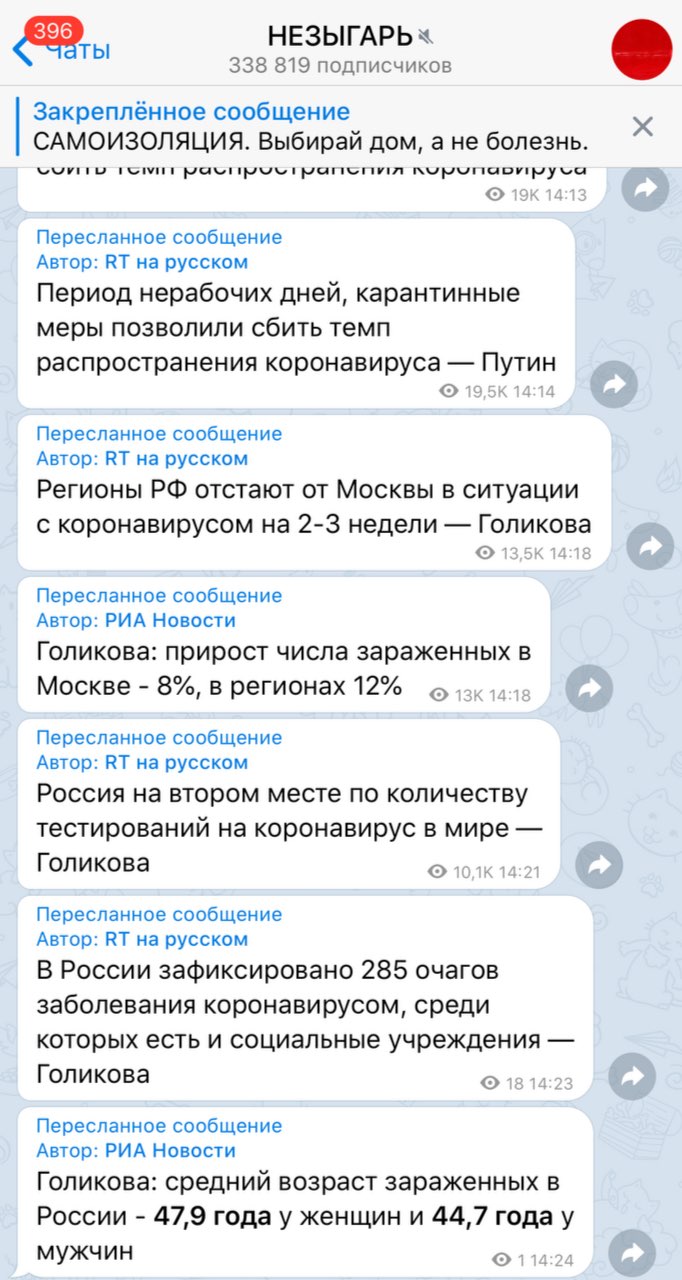This screenshot has height=1280, width=682.
Task: Share the post about regions lagging 2-3 weeks
Action: pyautogui.click(x=650, y=546)
